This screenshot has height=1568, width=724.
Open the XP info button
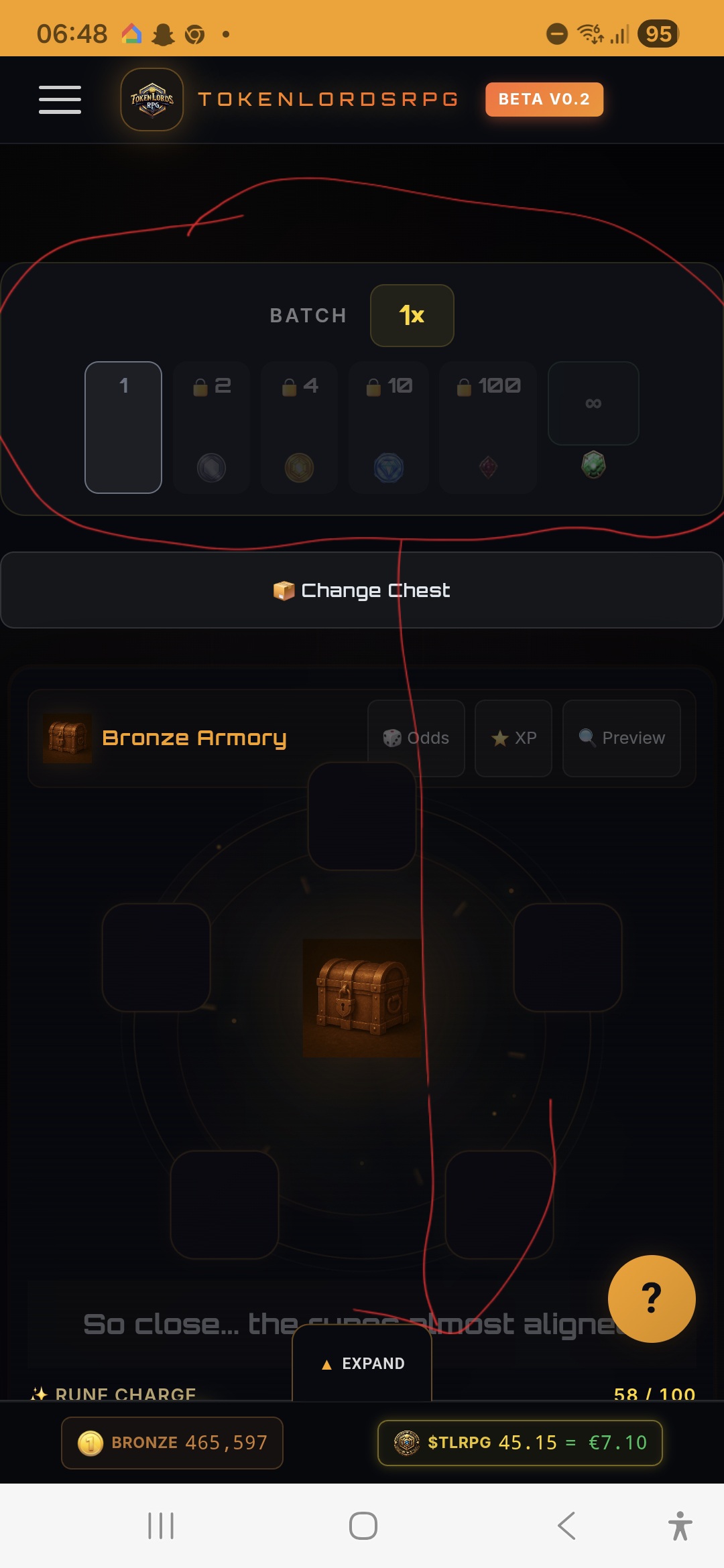click(514, 738)
